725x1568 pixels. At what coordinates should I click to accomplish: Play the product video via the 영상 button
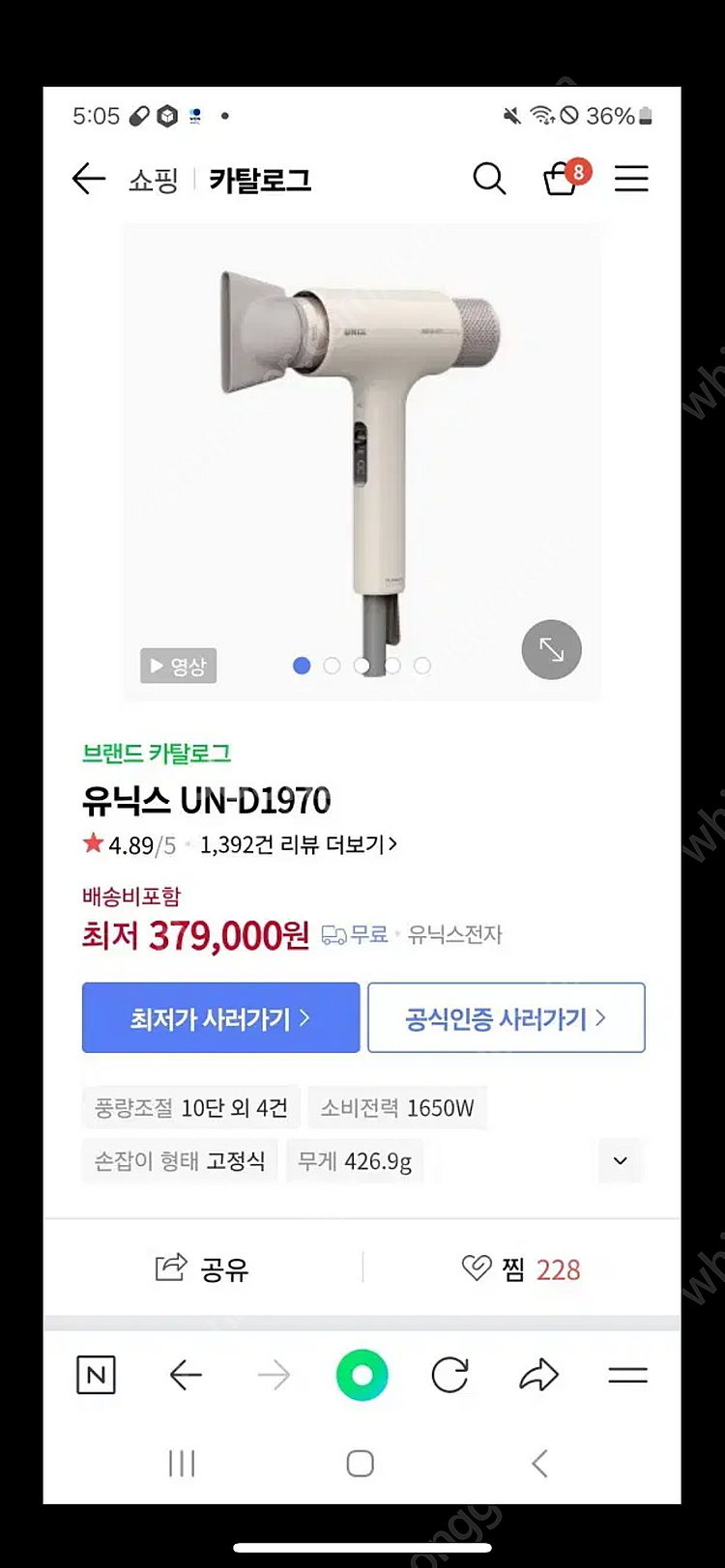pyautogui.click(x=177, y=666)
